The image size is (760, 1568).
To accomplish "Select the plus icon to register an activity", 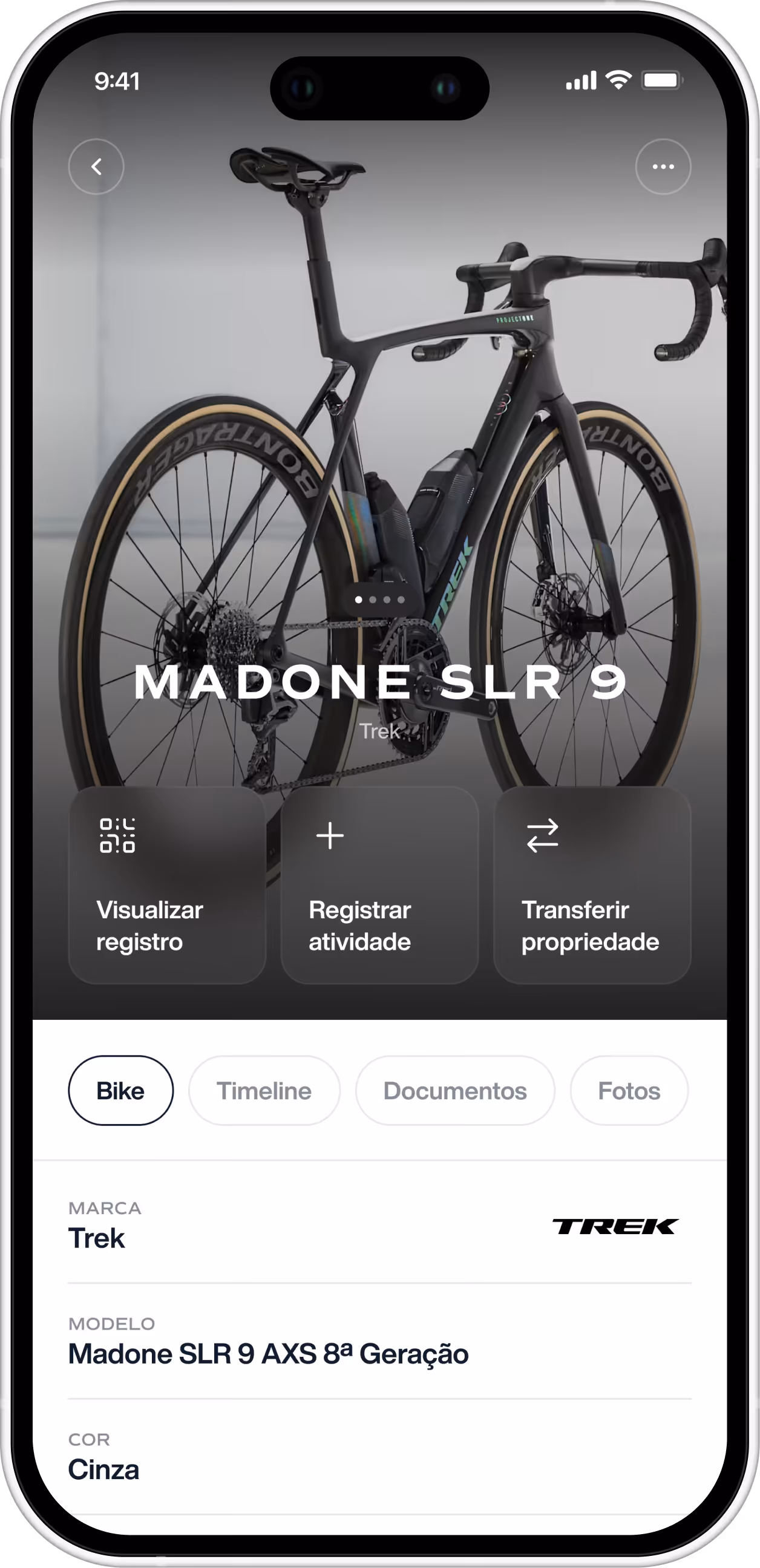I will click(330, 835).
